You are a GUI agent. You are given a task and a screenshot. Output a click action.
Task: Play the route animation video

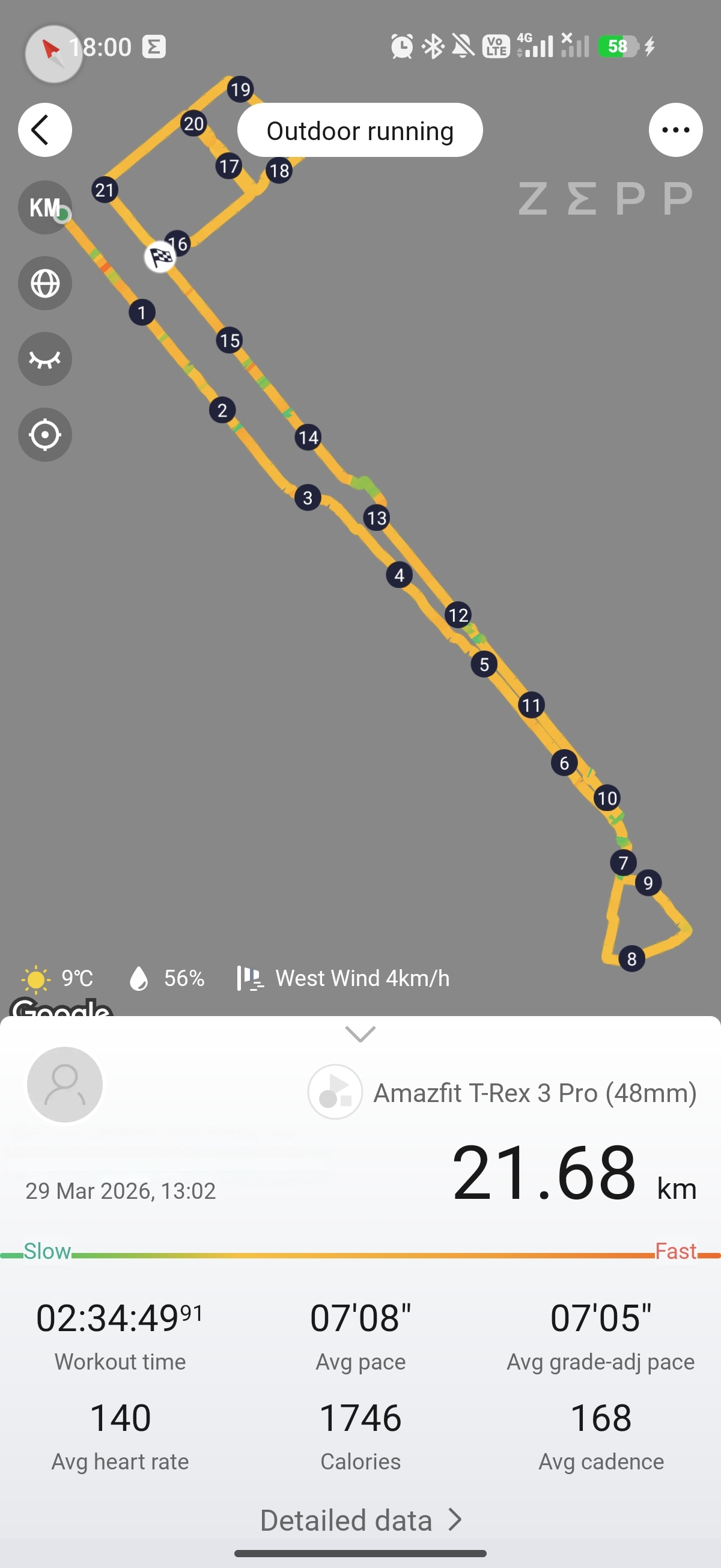point(335,1092)
